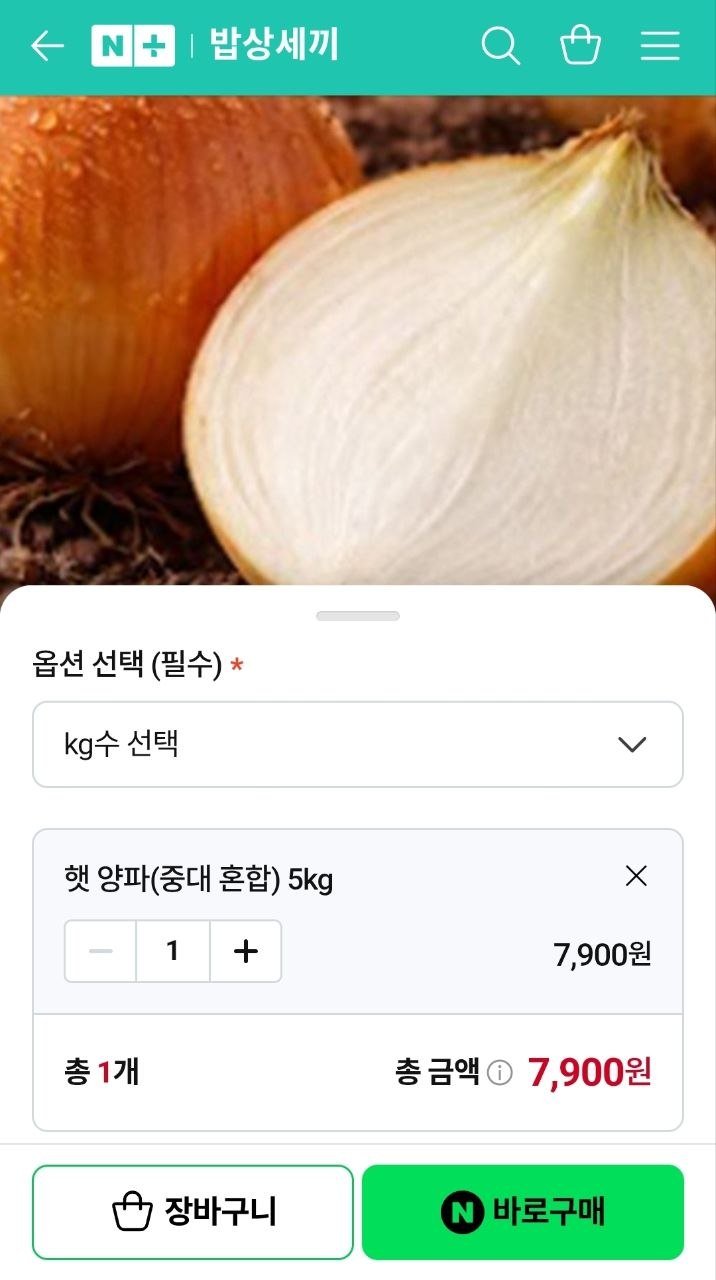Go back using the top-left arrow
716x1280 pixels.
coord(46,46)
